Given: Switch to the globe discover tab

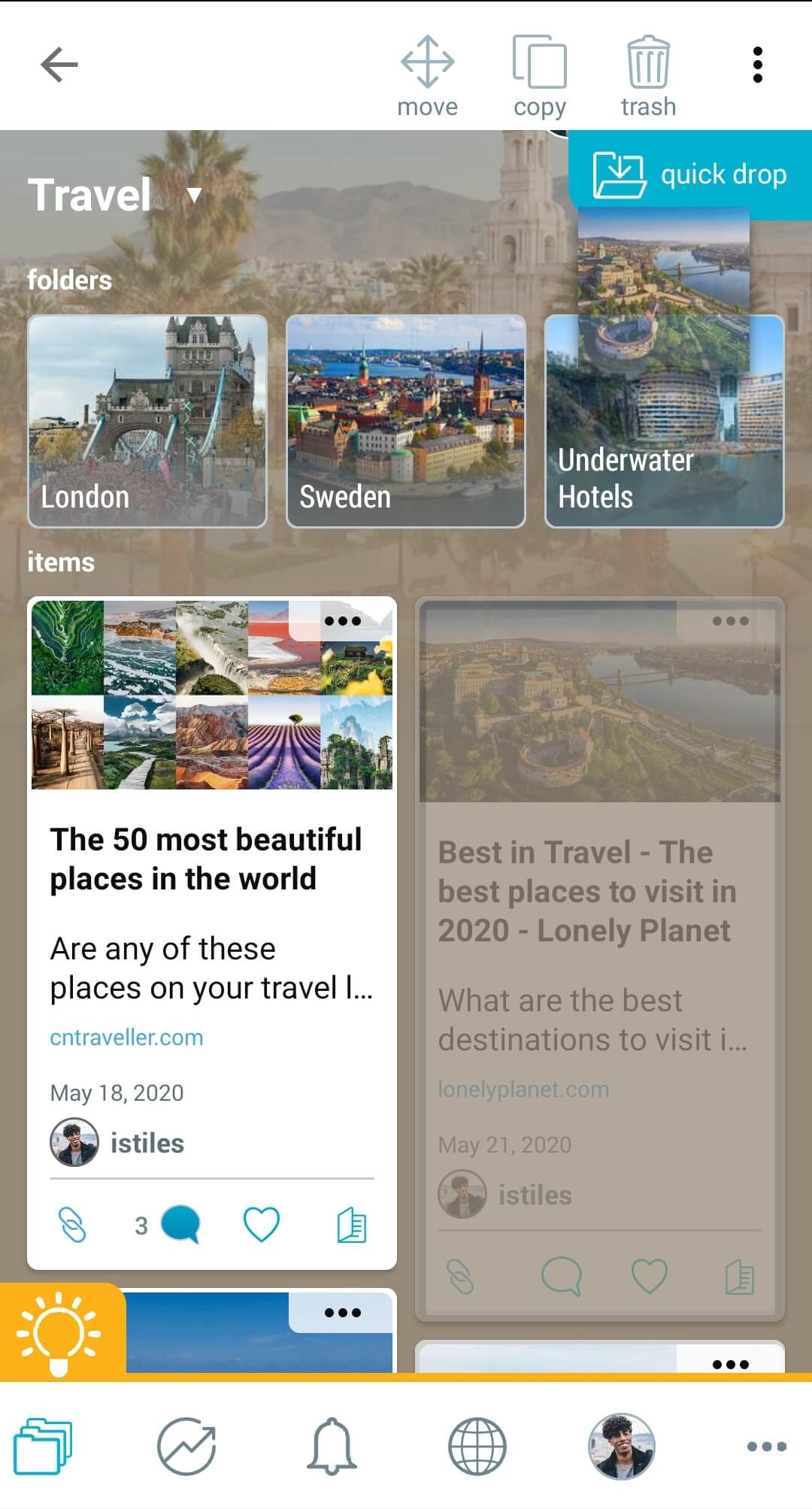Looking at the screenshot, I should (x=477, y=1446).
